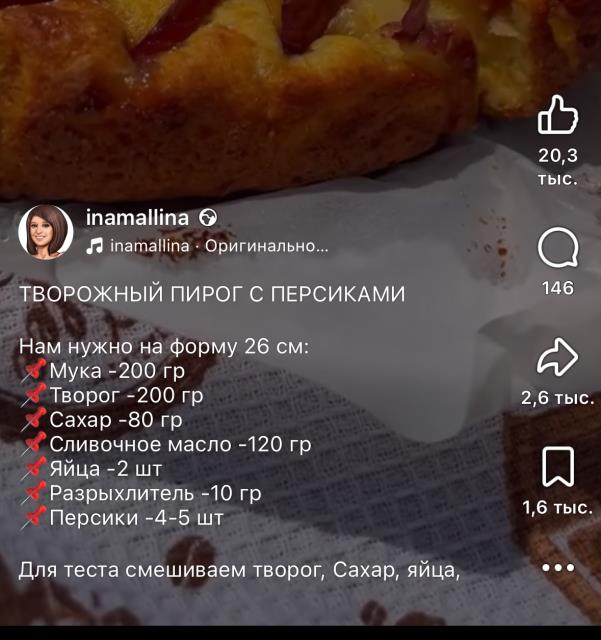
Task: Open the comments section
Action: tap(557, 249)
